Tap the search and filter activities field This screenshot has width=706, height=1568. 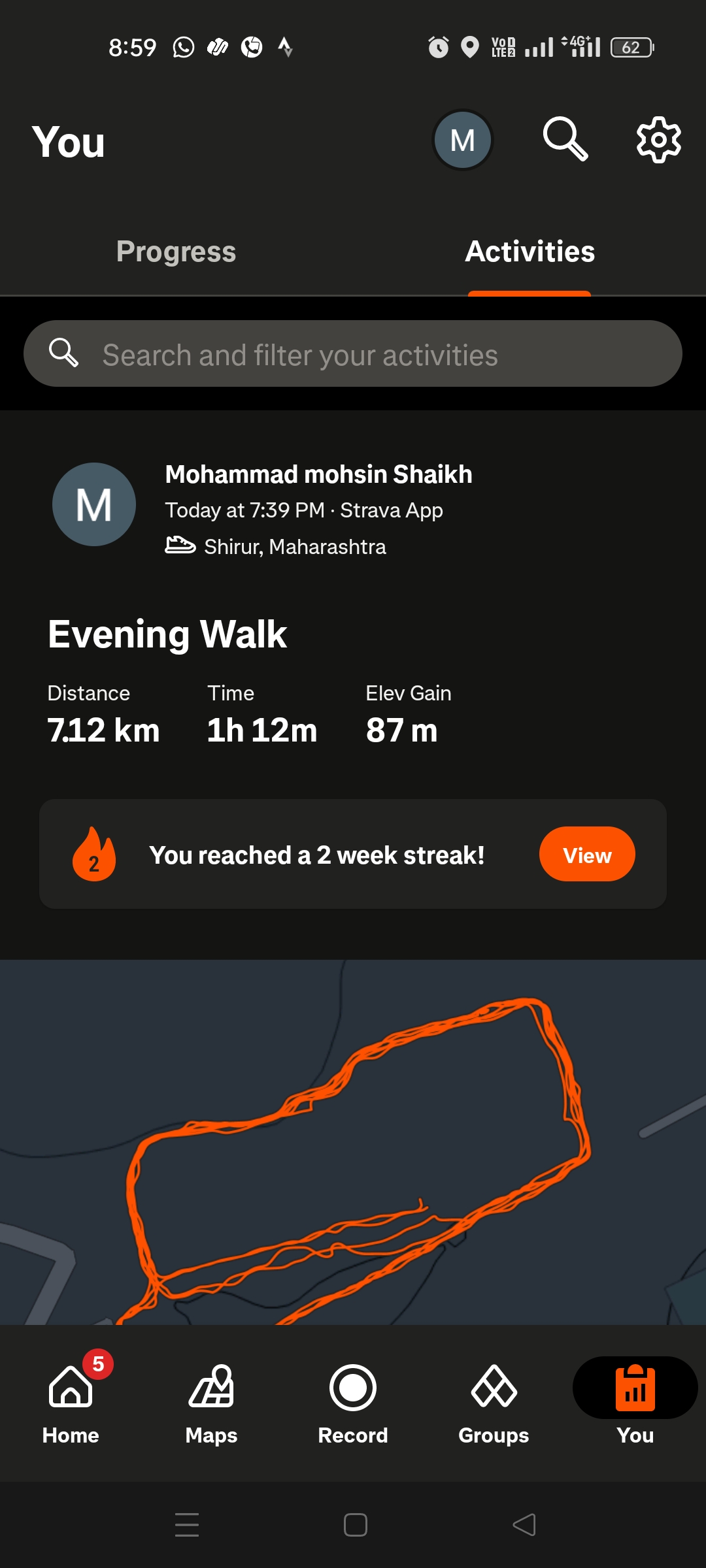(x=353, y=354)
